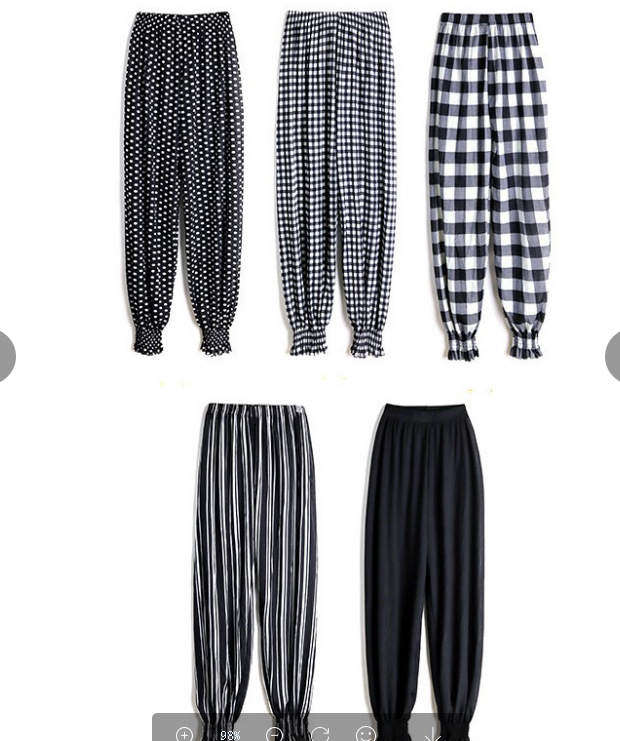Download the image
Screen dimensions: 620x741
pos(431,735)
